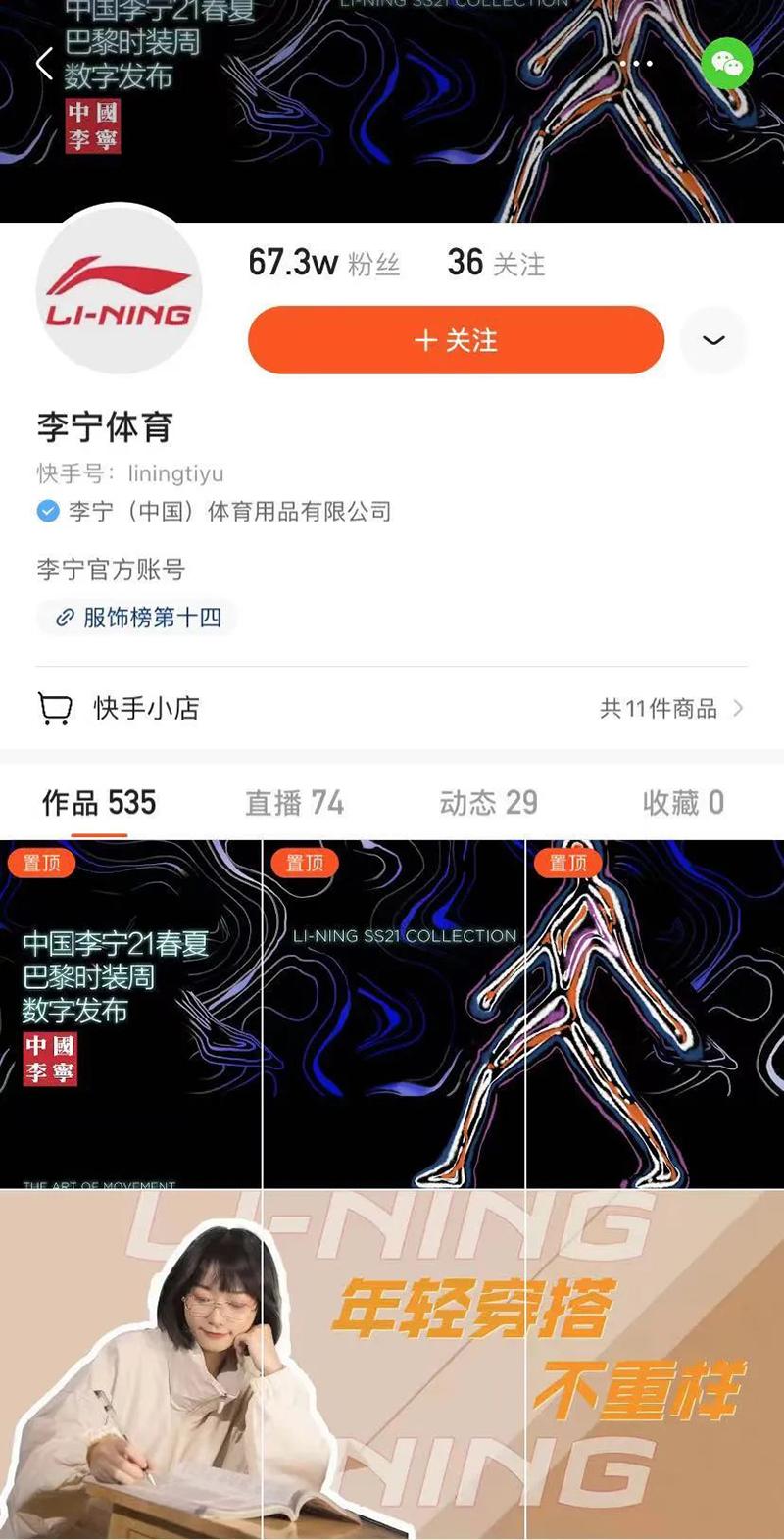784x1540 pixels.
Task: Open pinned video 中国李宁21春夏巴黎时装周
Action: click(130, 1015)
